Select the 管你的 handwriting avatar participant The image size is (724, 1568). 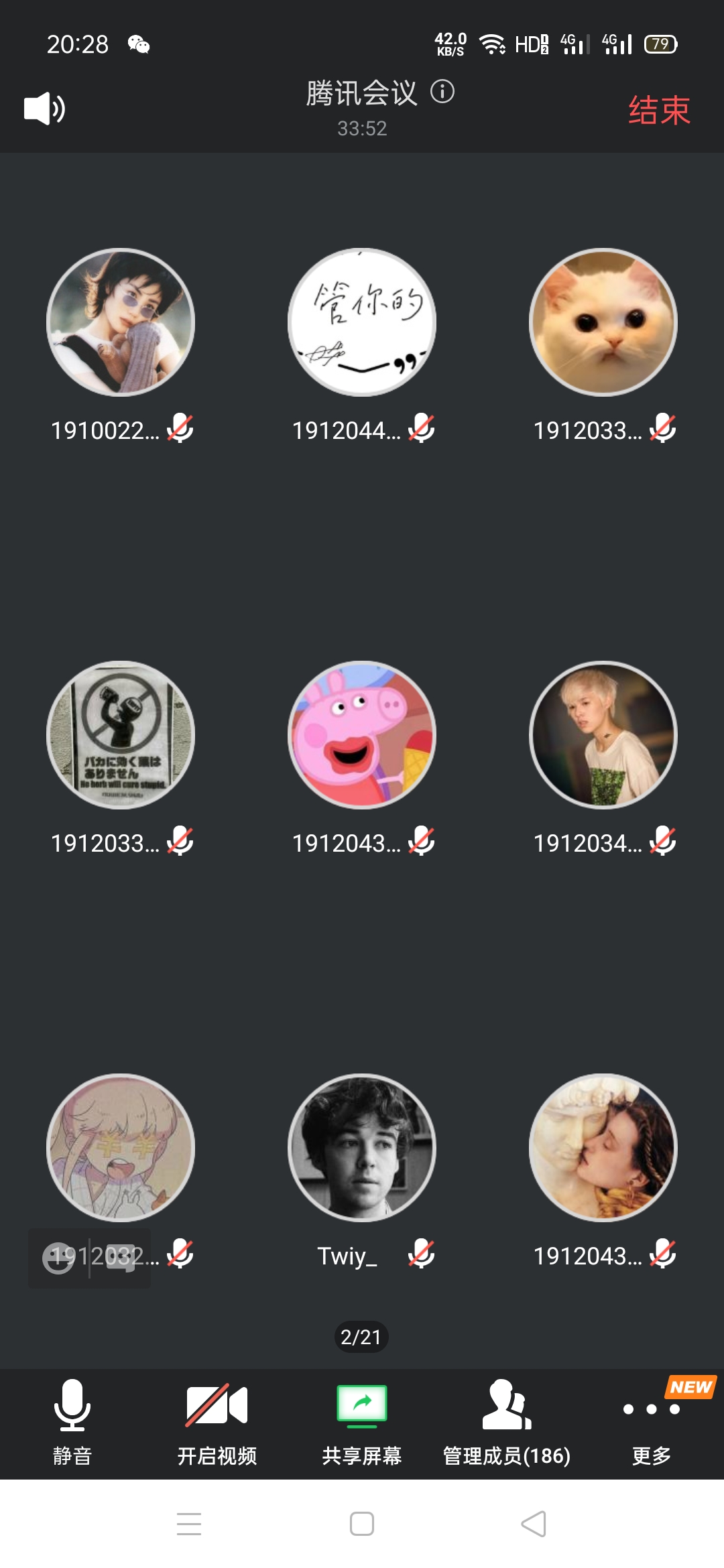tap(362, 322)
